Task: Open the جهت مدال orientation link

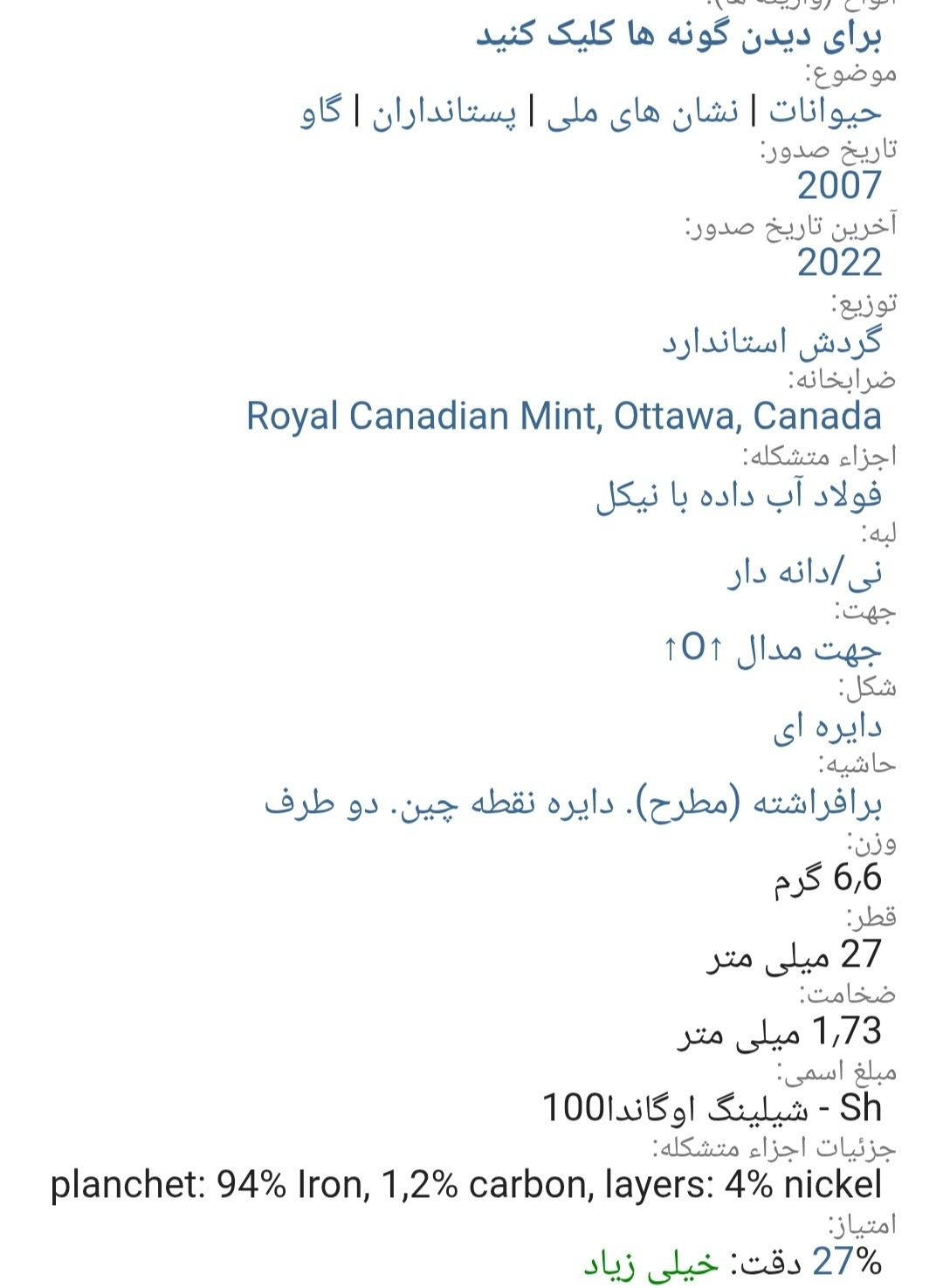Action: (772, 649)
